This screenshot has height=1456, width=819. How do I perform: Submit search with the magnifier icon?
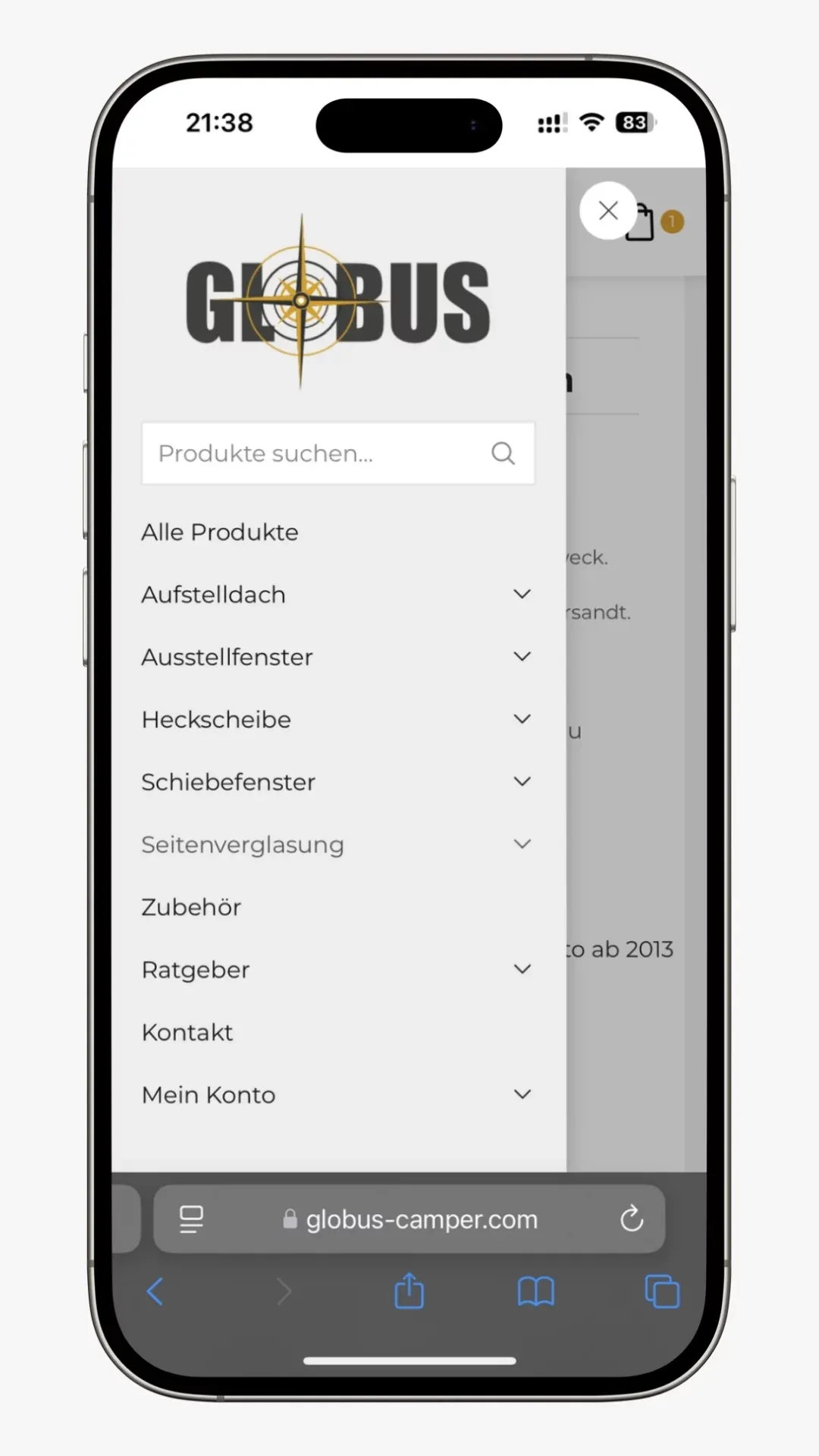point(503,453)
